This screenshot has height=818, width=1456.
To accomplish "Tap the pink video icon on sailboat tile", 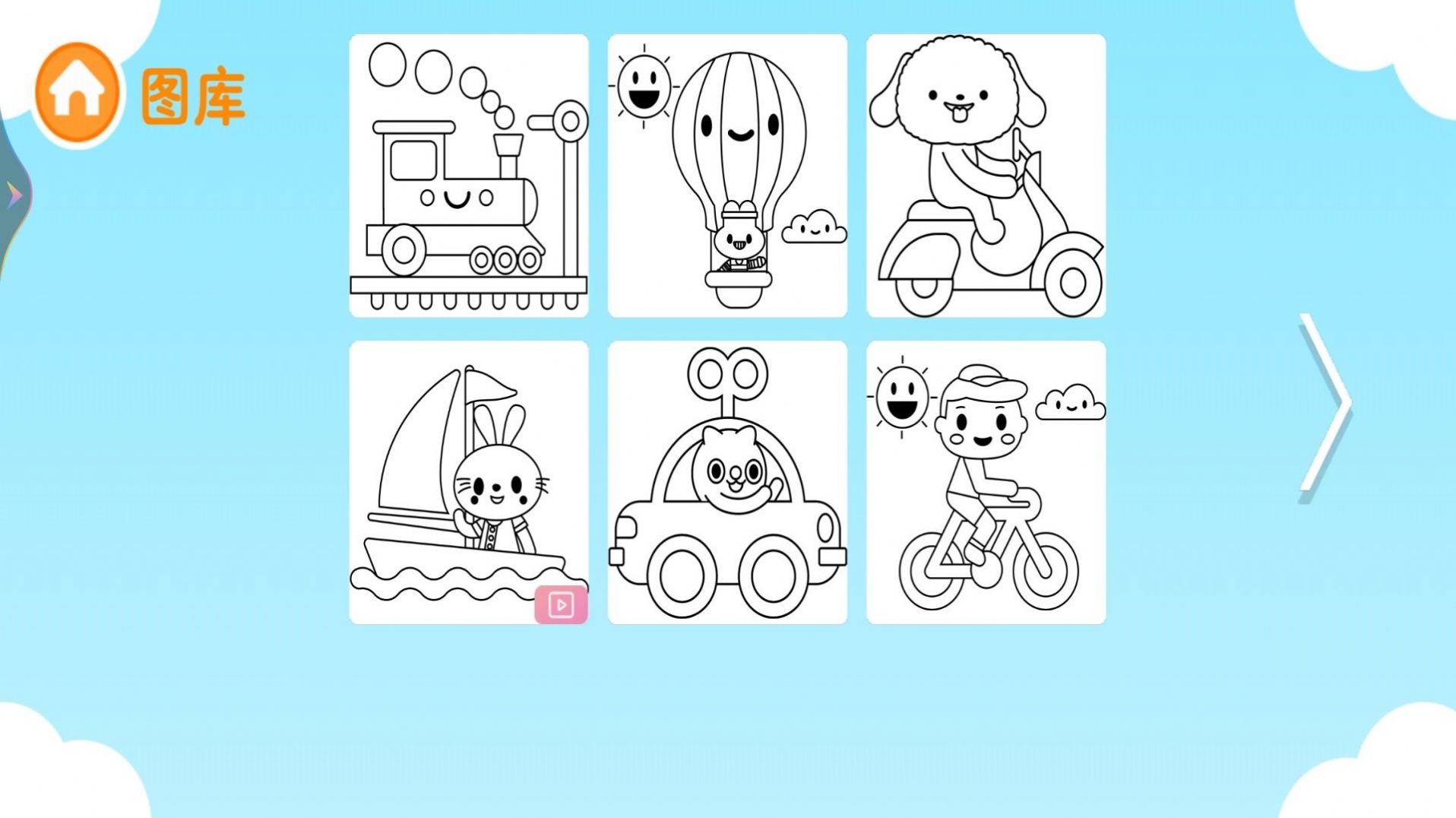I will [561, 605].
